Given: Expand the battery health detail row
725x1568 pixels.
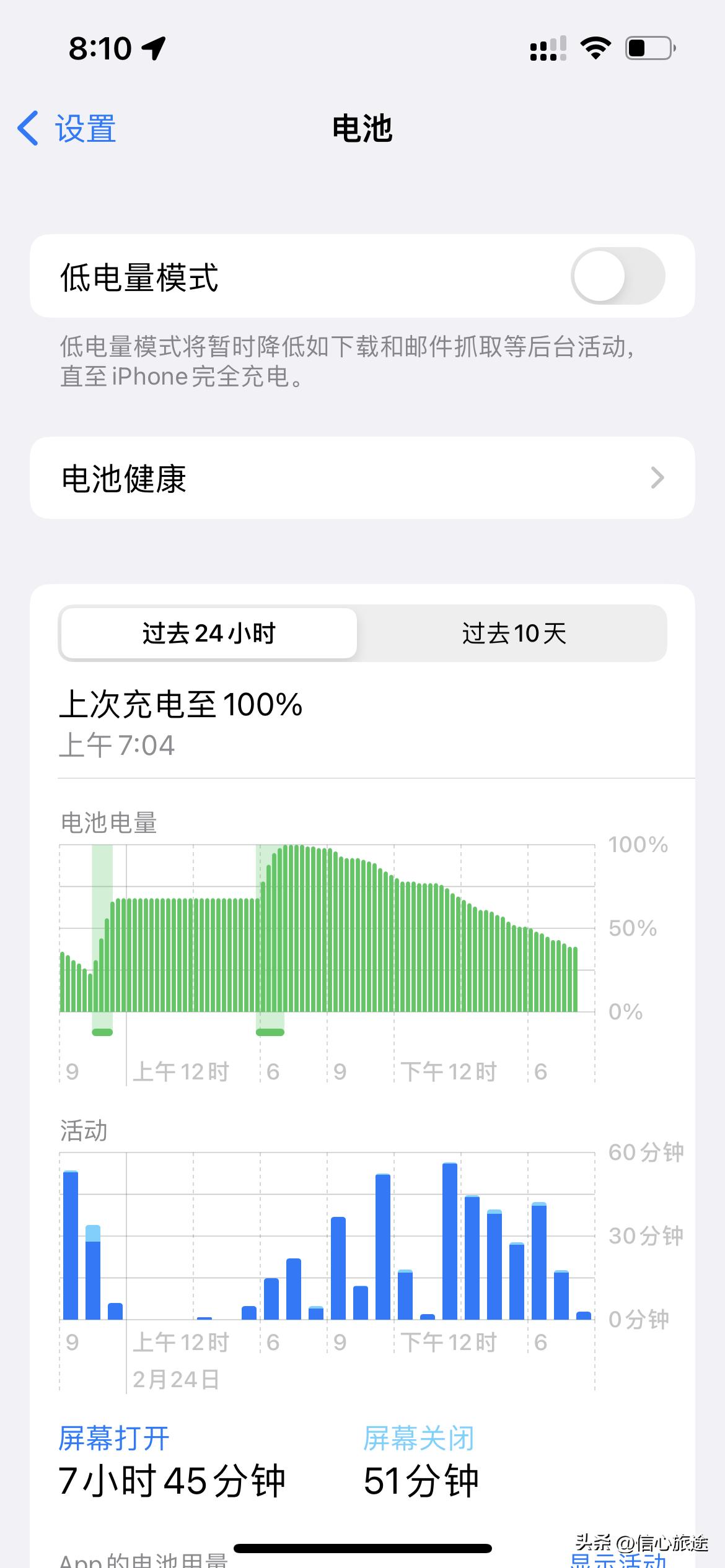Looking at the screenshot, I should click(x=362, y=478).
